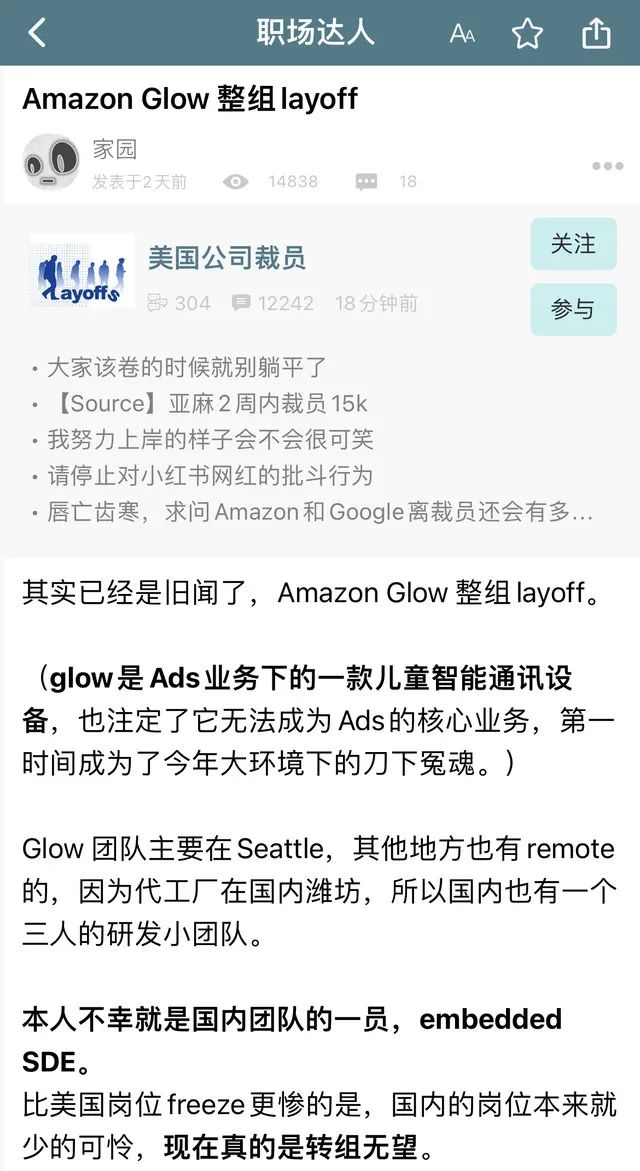Open the comments via the comment icon
This screenshot has width=640, height=1171.
tap(367, 182)
